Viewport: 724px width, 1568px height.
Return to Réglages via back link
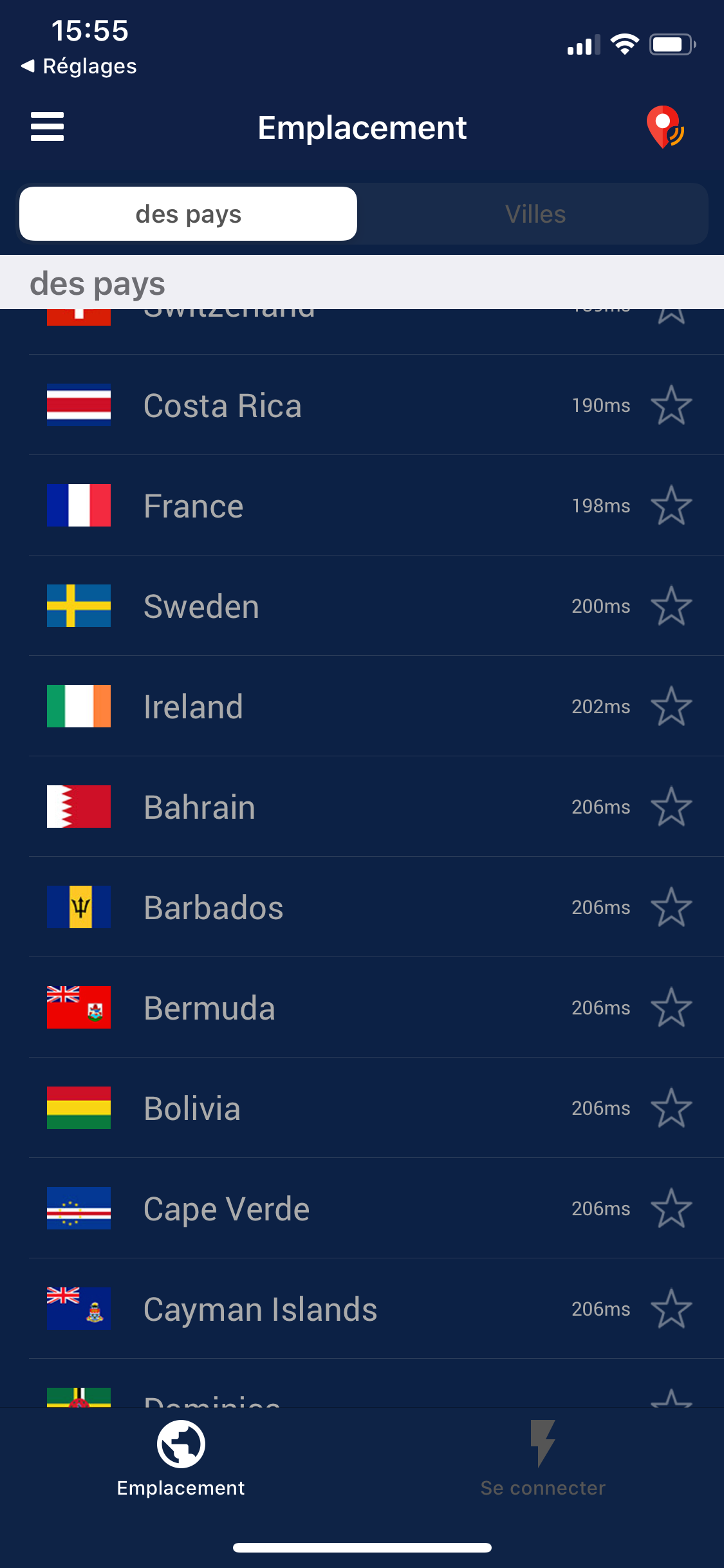tap(79, 66)
